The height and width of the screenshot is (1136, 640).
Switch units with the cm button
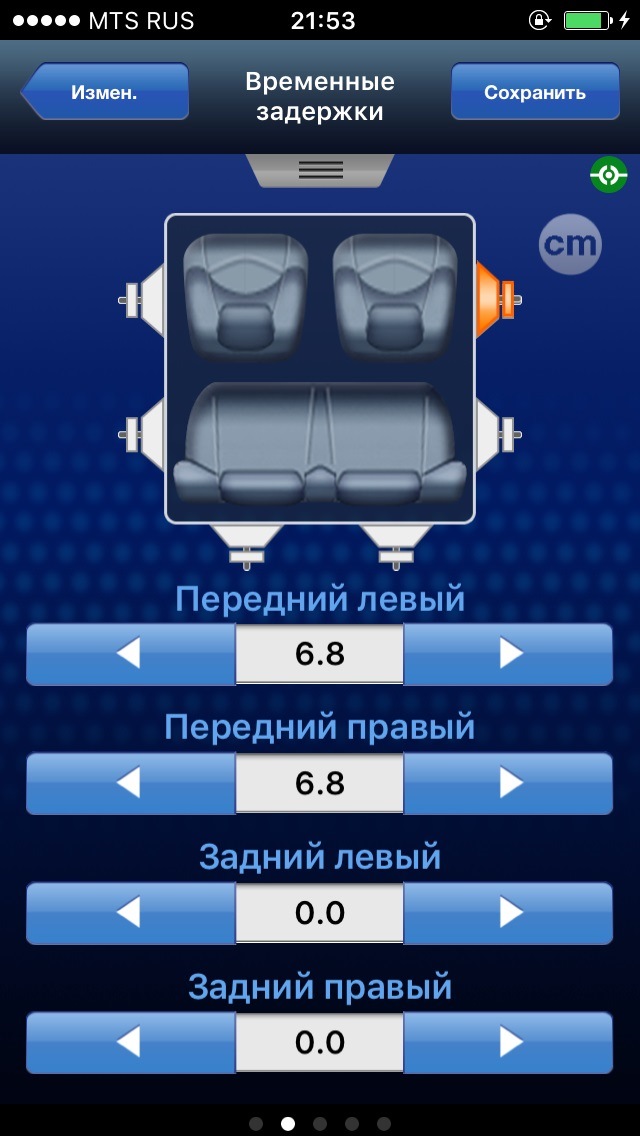tap(570, 243)
